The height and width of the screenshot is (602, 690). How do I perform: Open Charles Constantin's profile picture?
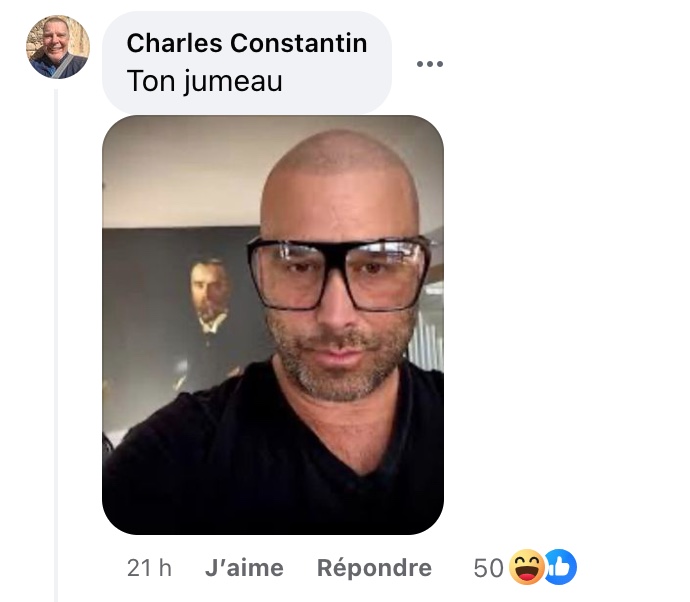(58, 47)
